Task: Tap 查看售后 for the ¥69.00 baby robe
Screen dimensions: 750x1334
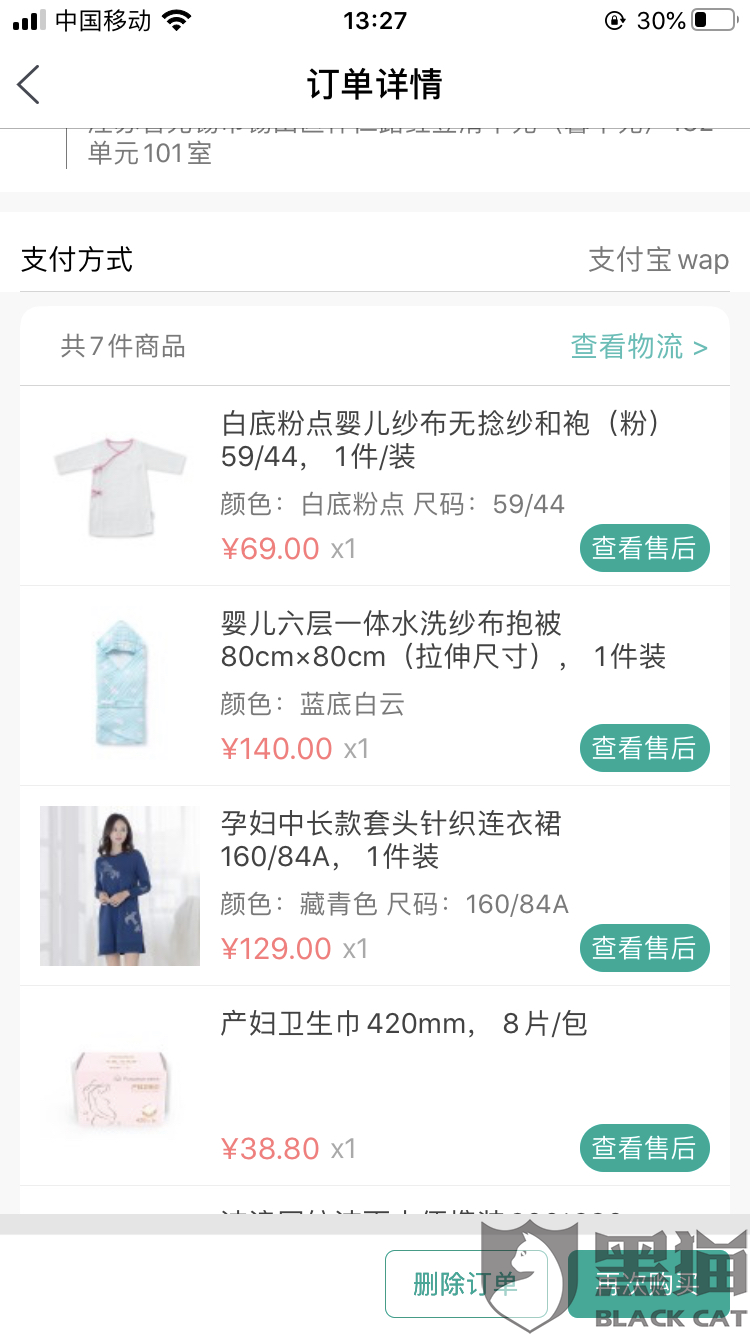Action: [x=644, y=548]
